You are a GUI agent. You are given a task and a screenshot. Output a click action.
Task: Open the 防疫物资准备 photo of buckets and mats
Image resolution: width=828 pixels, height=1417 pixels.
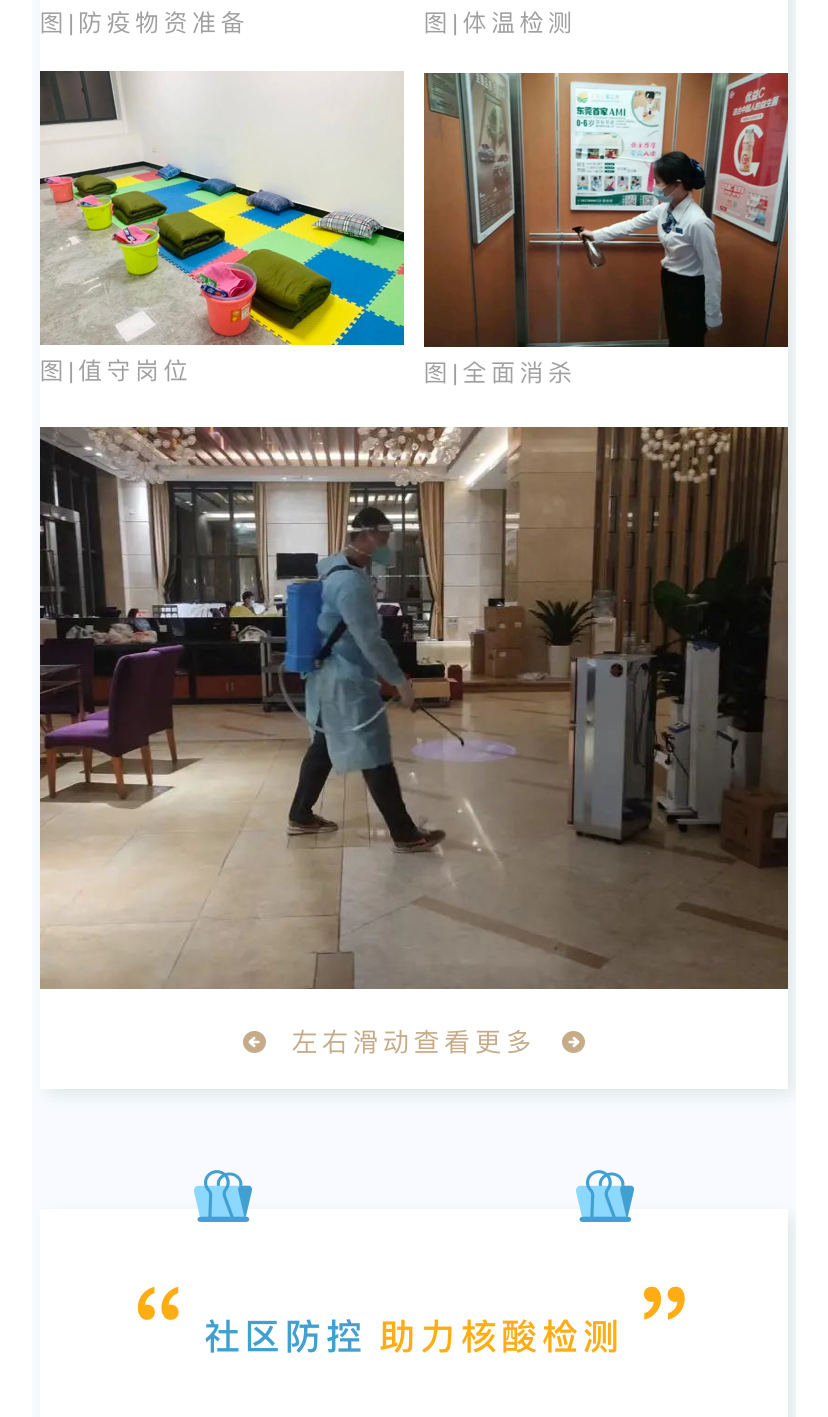[222, 207]
